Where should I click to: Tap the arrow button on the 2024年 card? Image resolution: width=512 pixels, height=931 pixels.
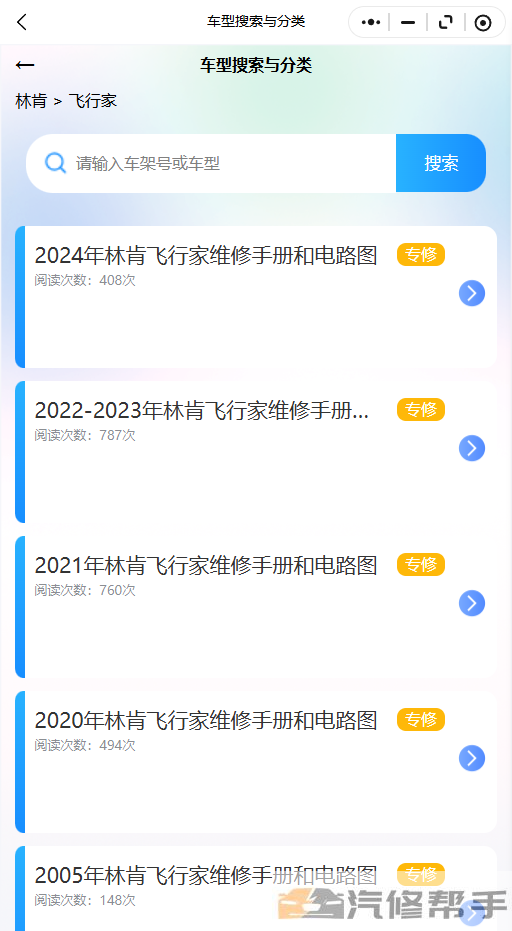[472, 293]
